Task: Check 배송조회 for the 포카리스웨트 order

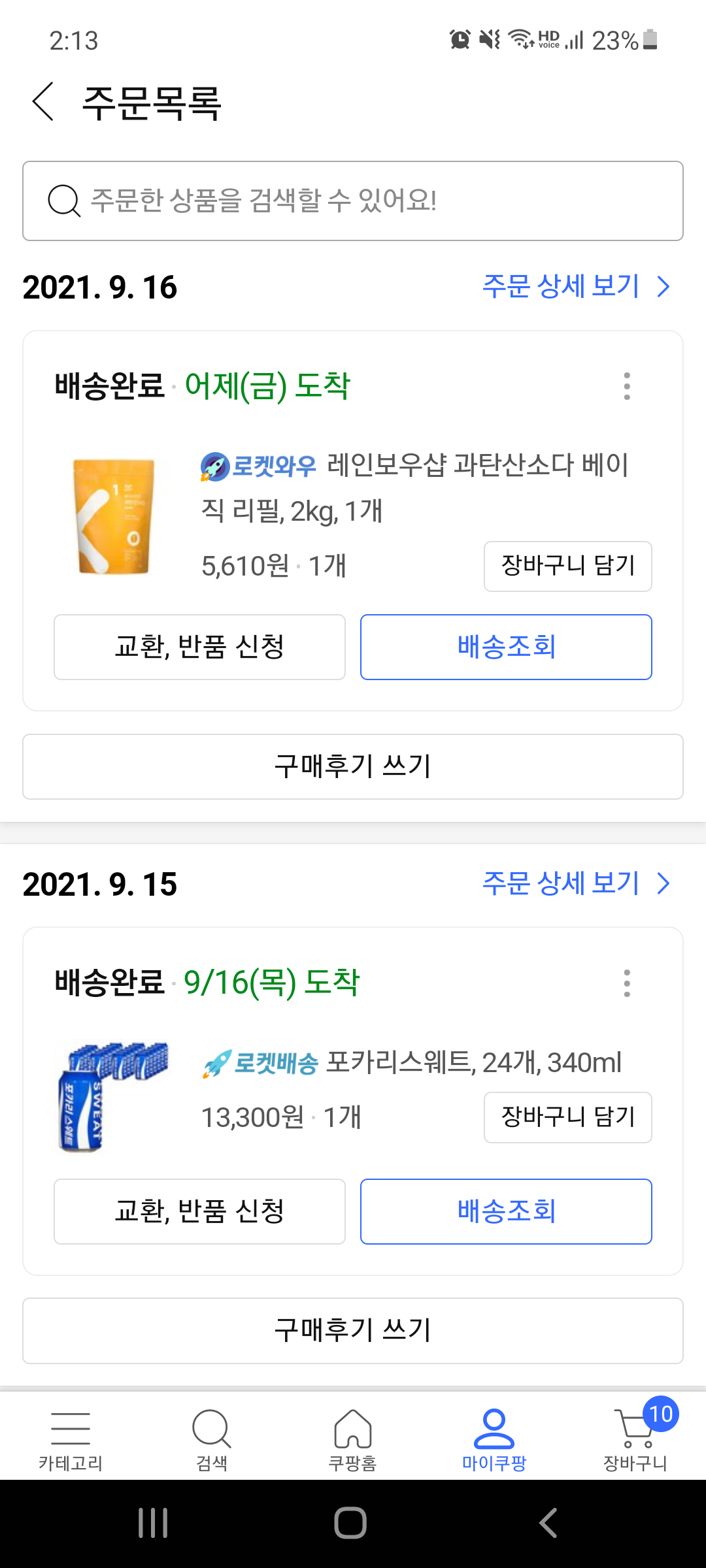Action: click(x=506, y=1211)
